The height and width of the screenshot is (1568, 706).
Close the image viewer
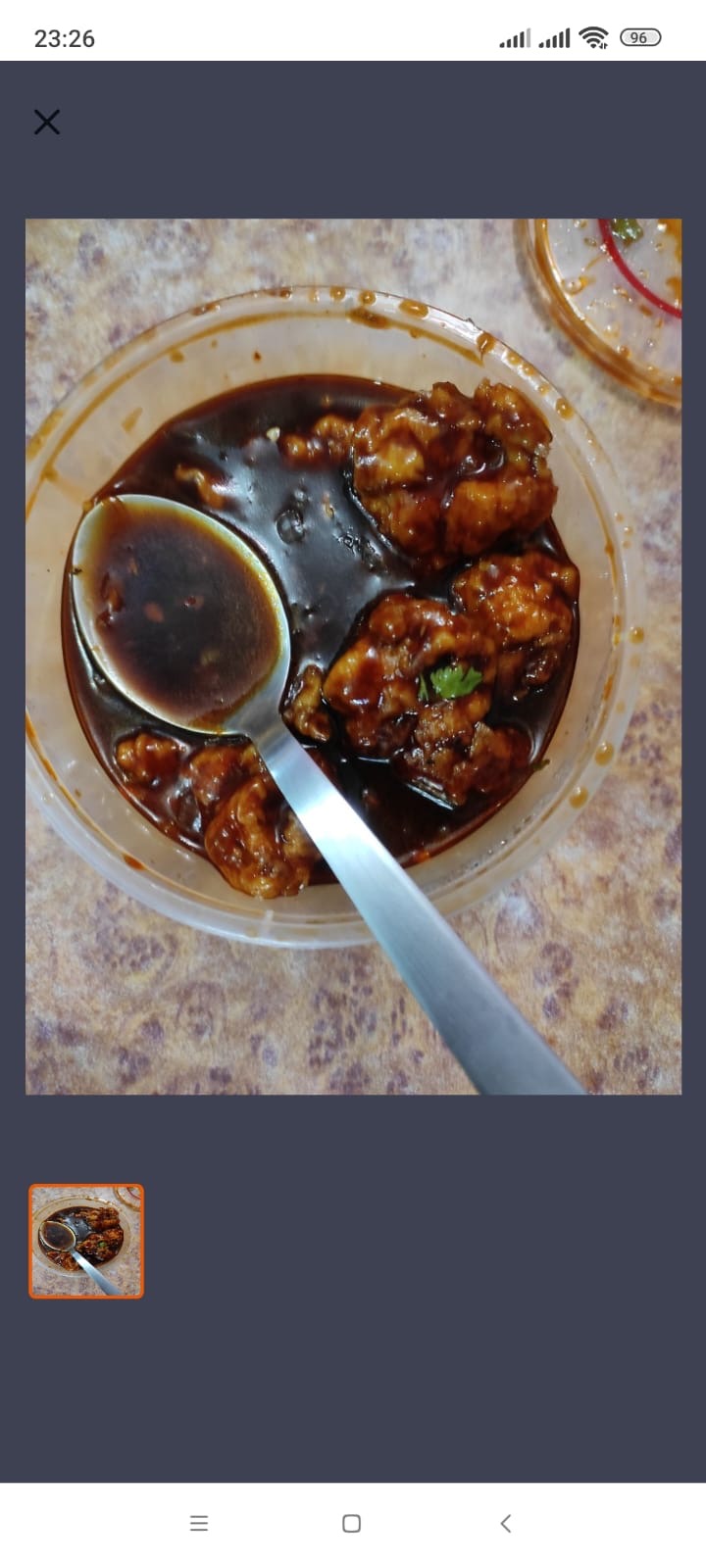47,122
